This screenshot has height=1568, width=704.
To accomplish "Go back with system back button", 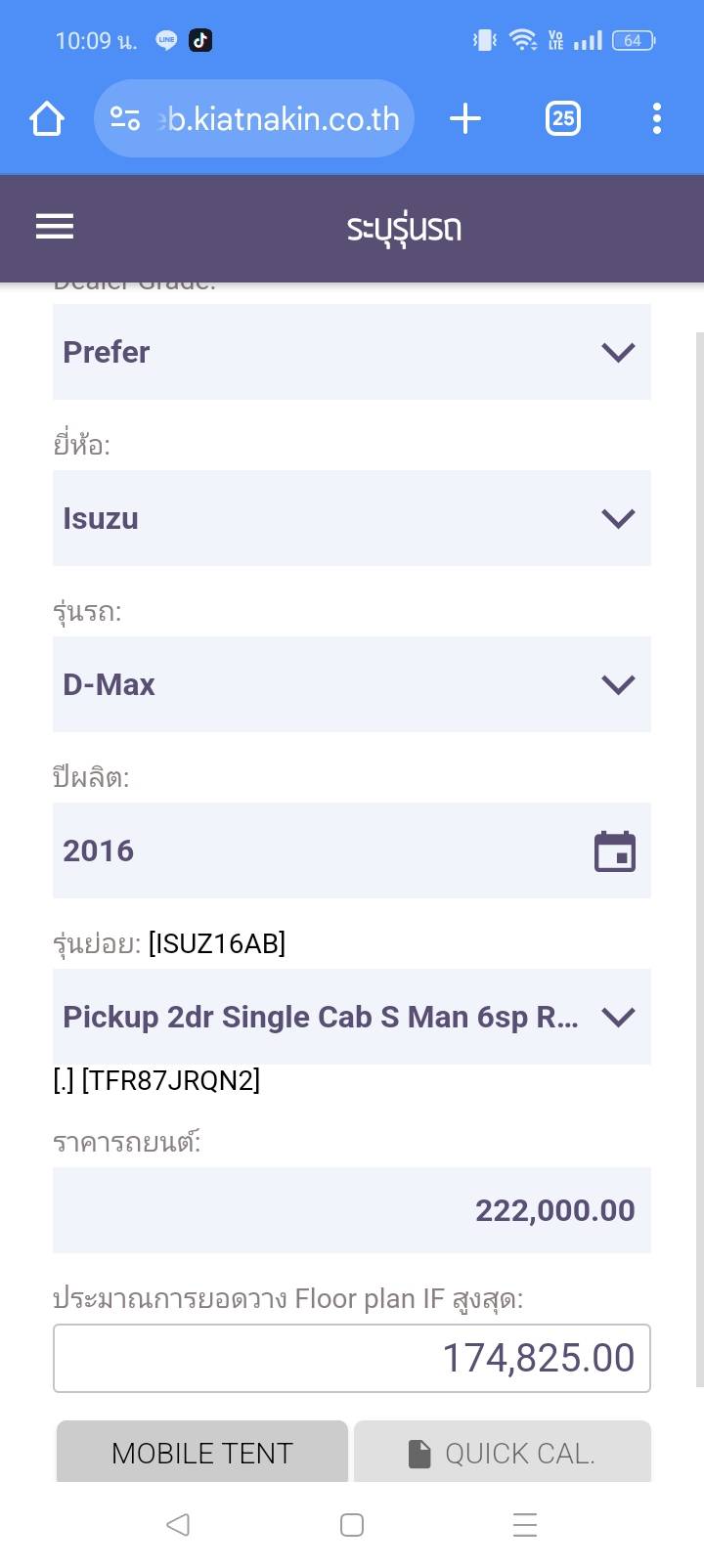I will pyautogui.click(x=178, y=1524).
